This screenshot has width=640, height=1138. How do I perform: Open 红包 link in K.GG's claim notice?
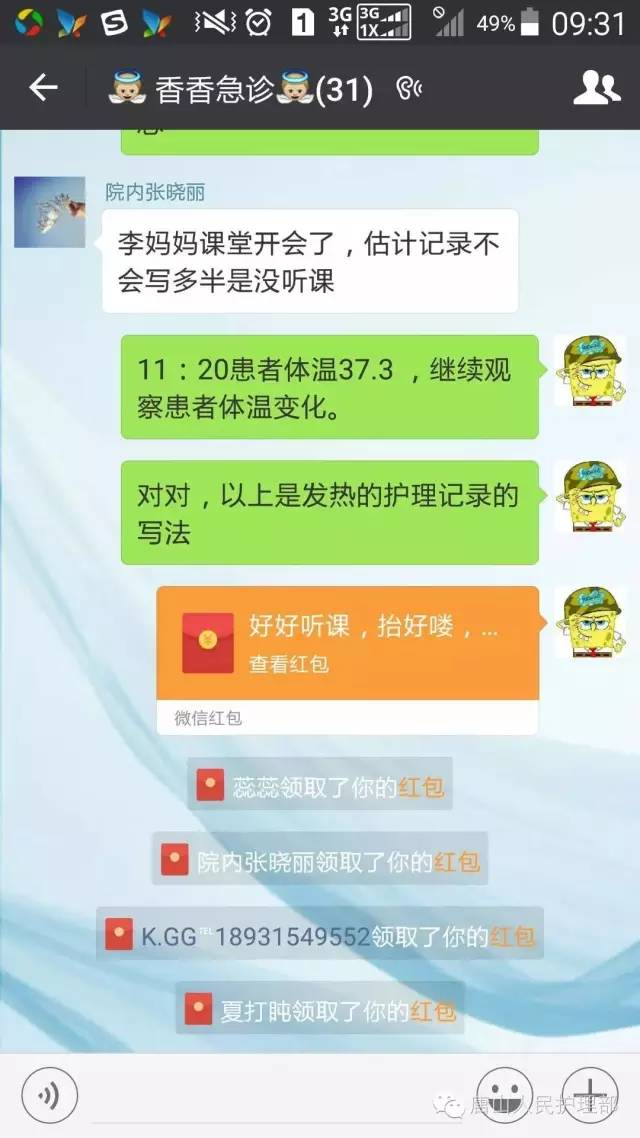(512, 936)
